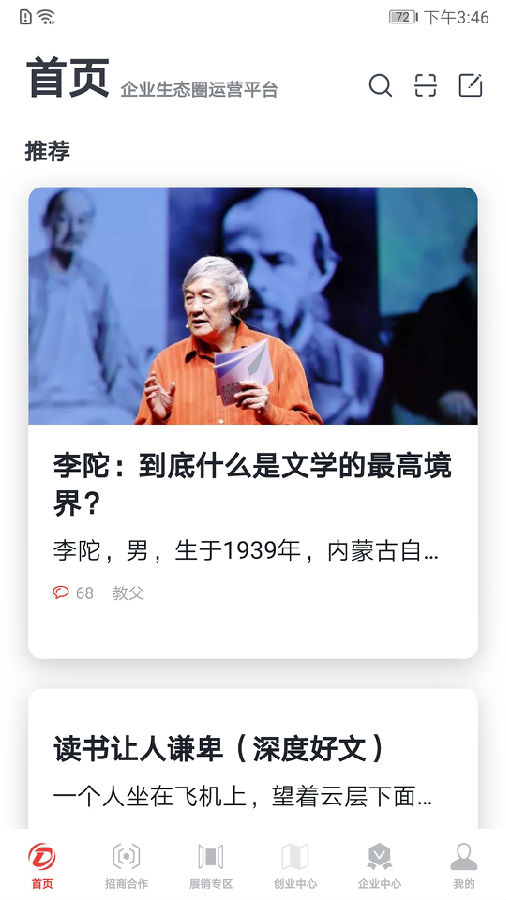Switch to the 招商合作 tab
The image size is (506, 900).
pyautogui.click(x=126, y=866)
